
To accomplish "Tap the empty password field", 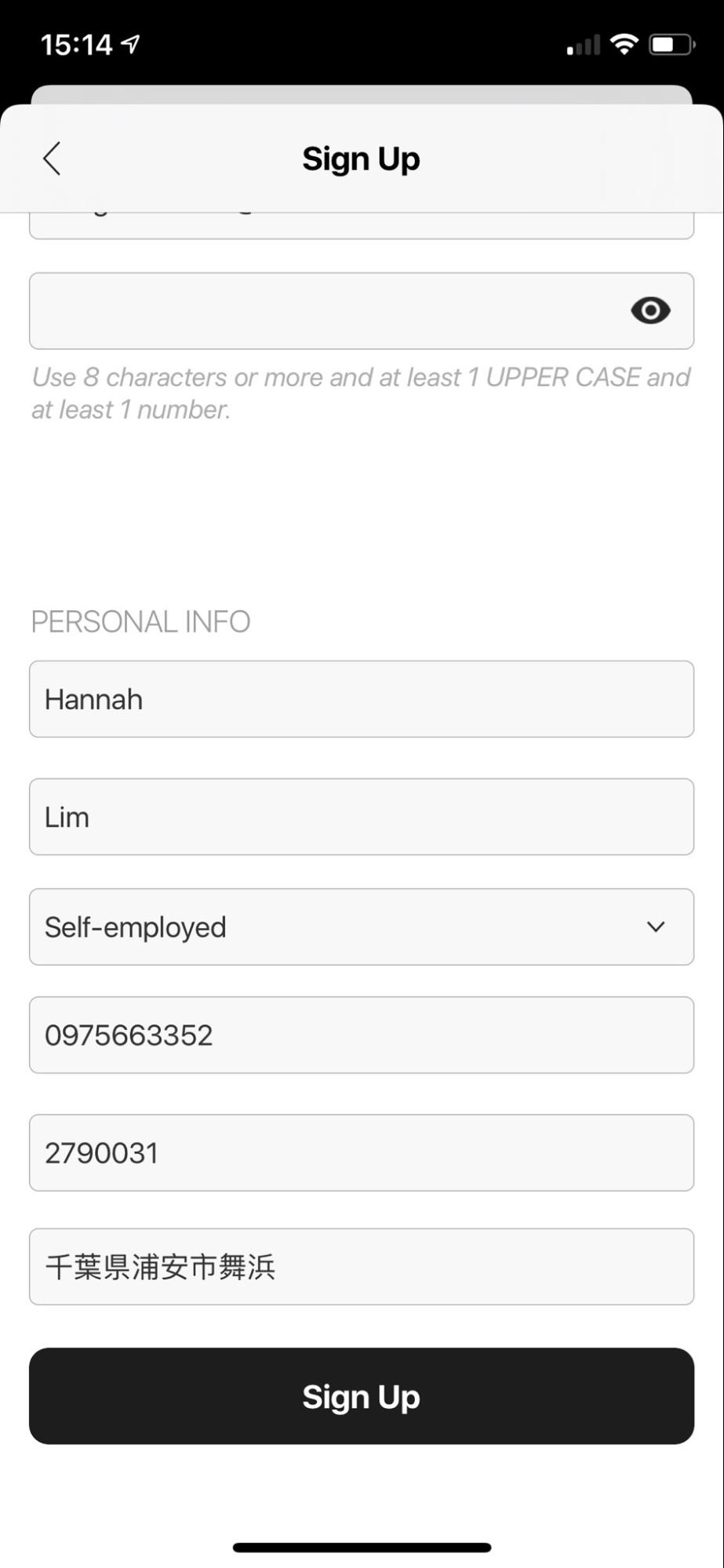I will [362, 311].
